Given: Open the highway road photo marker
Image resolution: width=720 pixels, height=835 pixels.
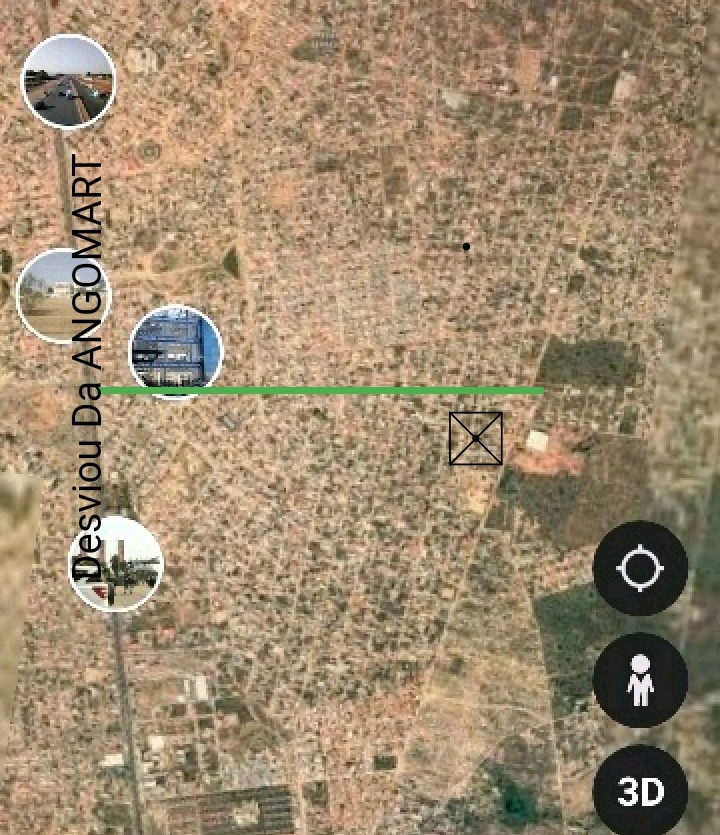Looking at the screenshot, I should [x=68, y=82].
